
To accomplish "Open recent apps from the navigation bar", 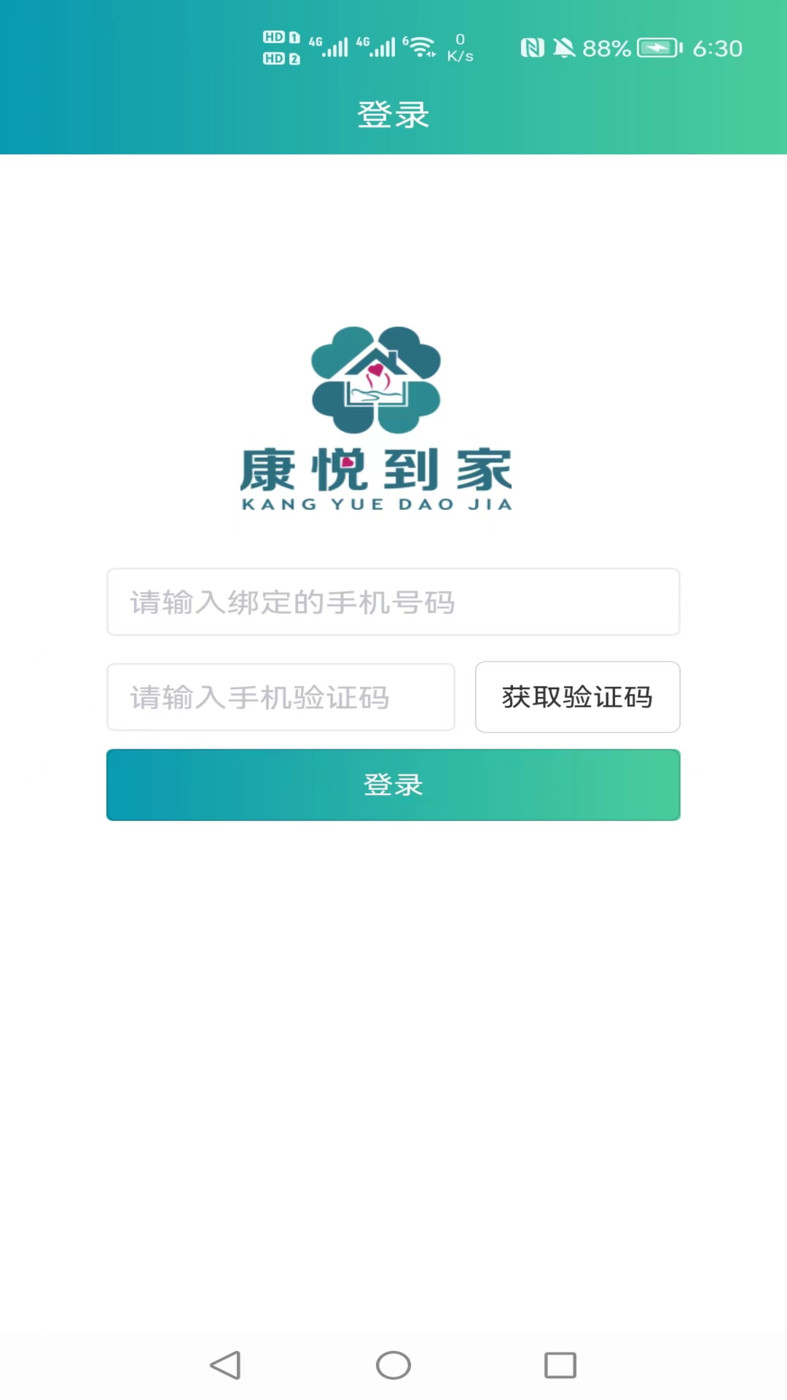I will click(560, 1365).
